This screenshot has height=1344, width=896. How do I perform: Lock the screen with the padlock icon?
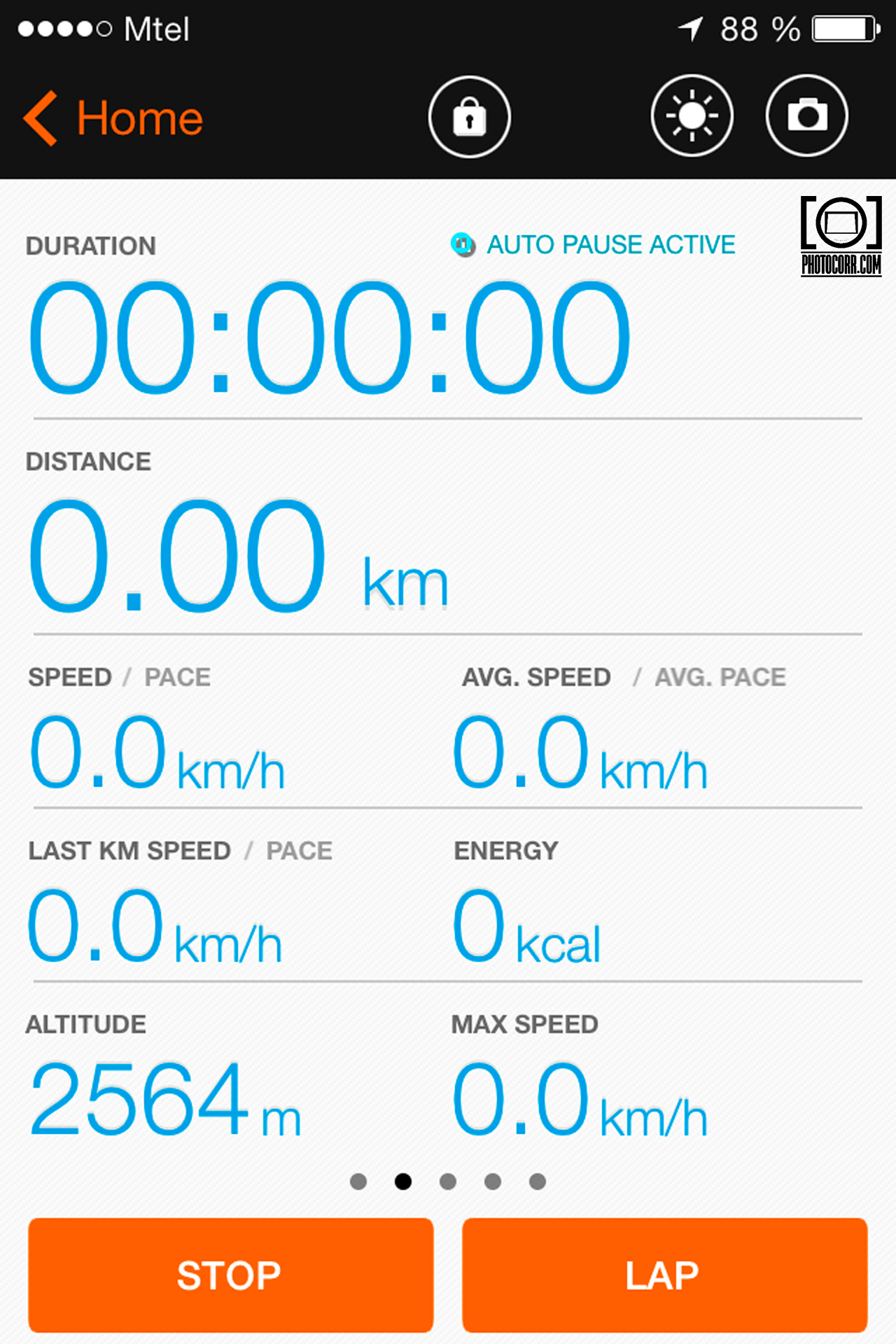point(469,117)
